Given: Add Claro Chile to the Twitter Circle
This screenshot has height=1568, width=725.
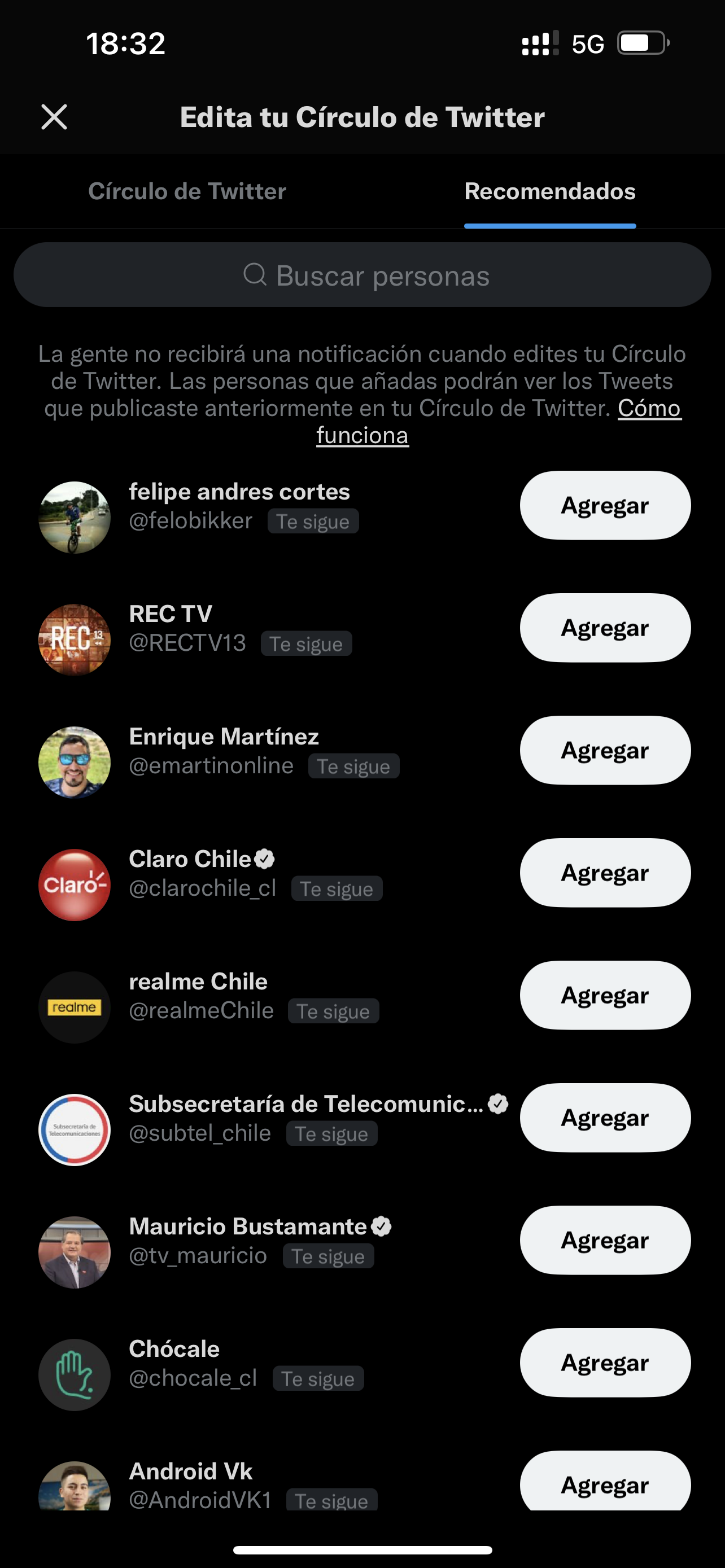Looking at the screenshot, I should [x=605, y=872].
